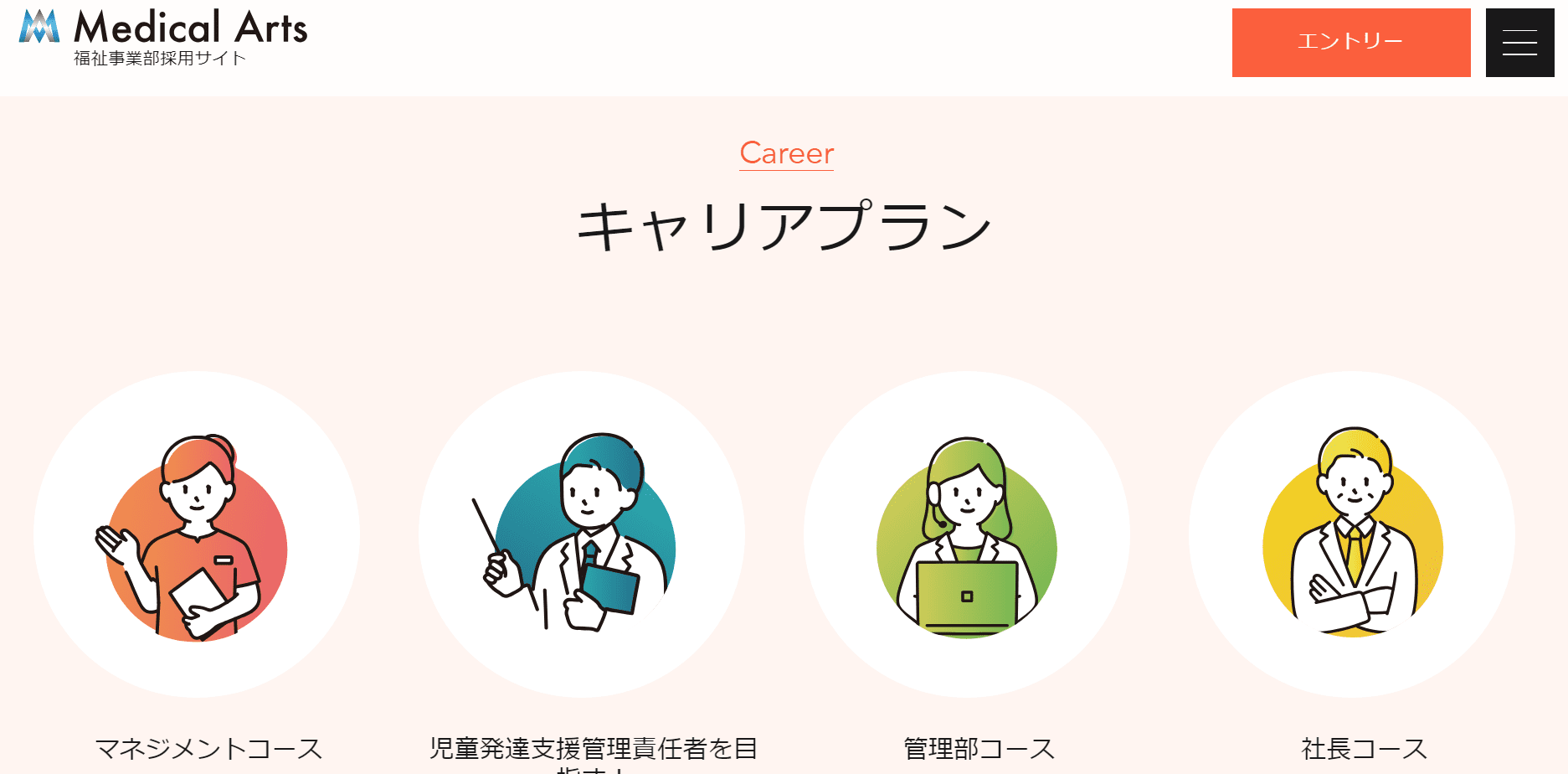
Task: Open the hamburger menu
Action: pyautogui.click(x=1519, y=43)
